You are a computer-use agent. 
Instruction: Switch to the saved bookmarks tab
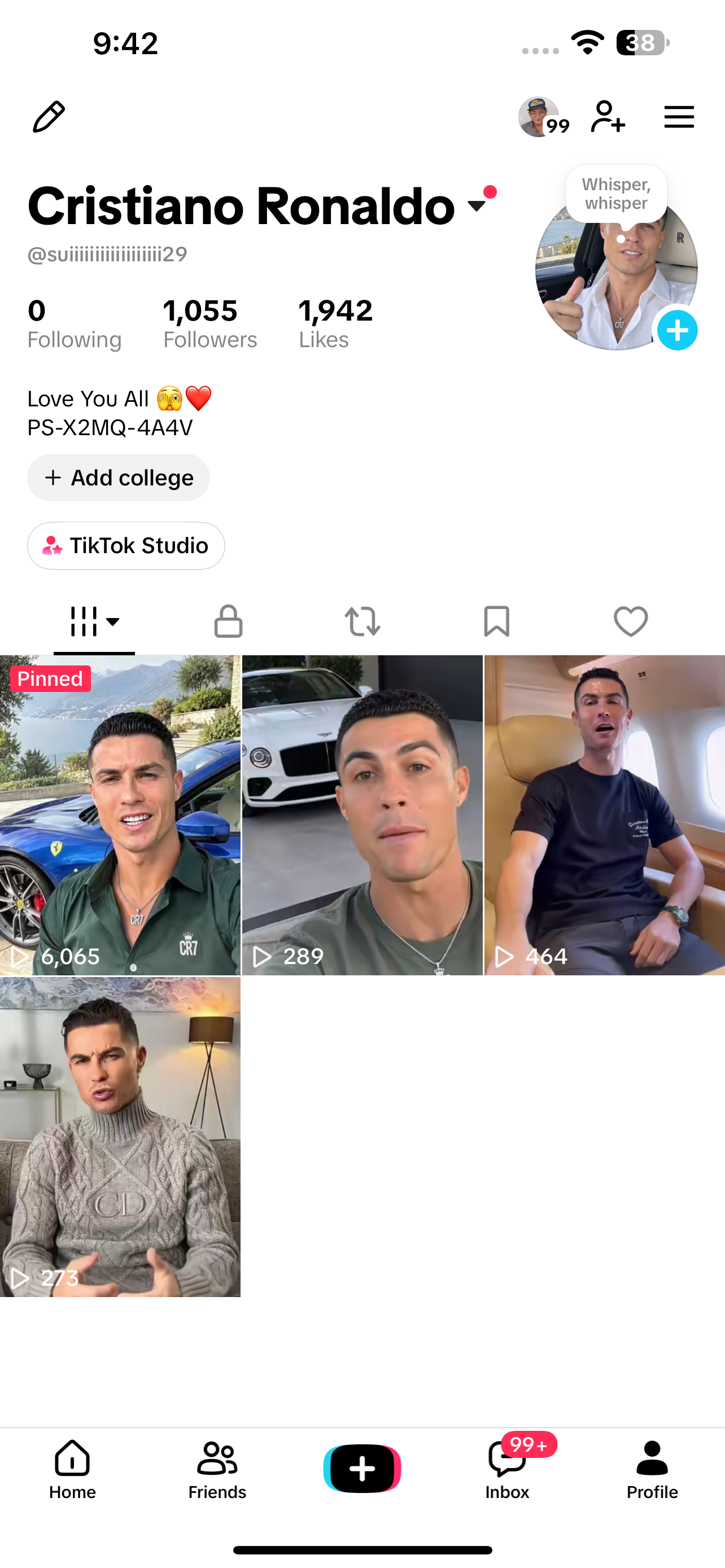tap(497, 621)
